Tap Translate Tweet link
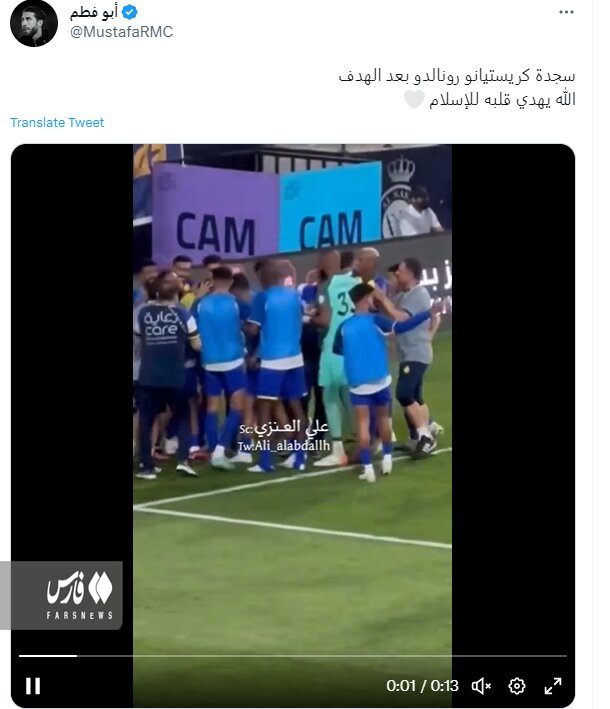Screen dimensions: 610x709 pos(57,123)
